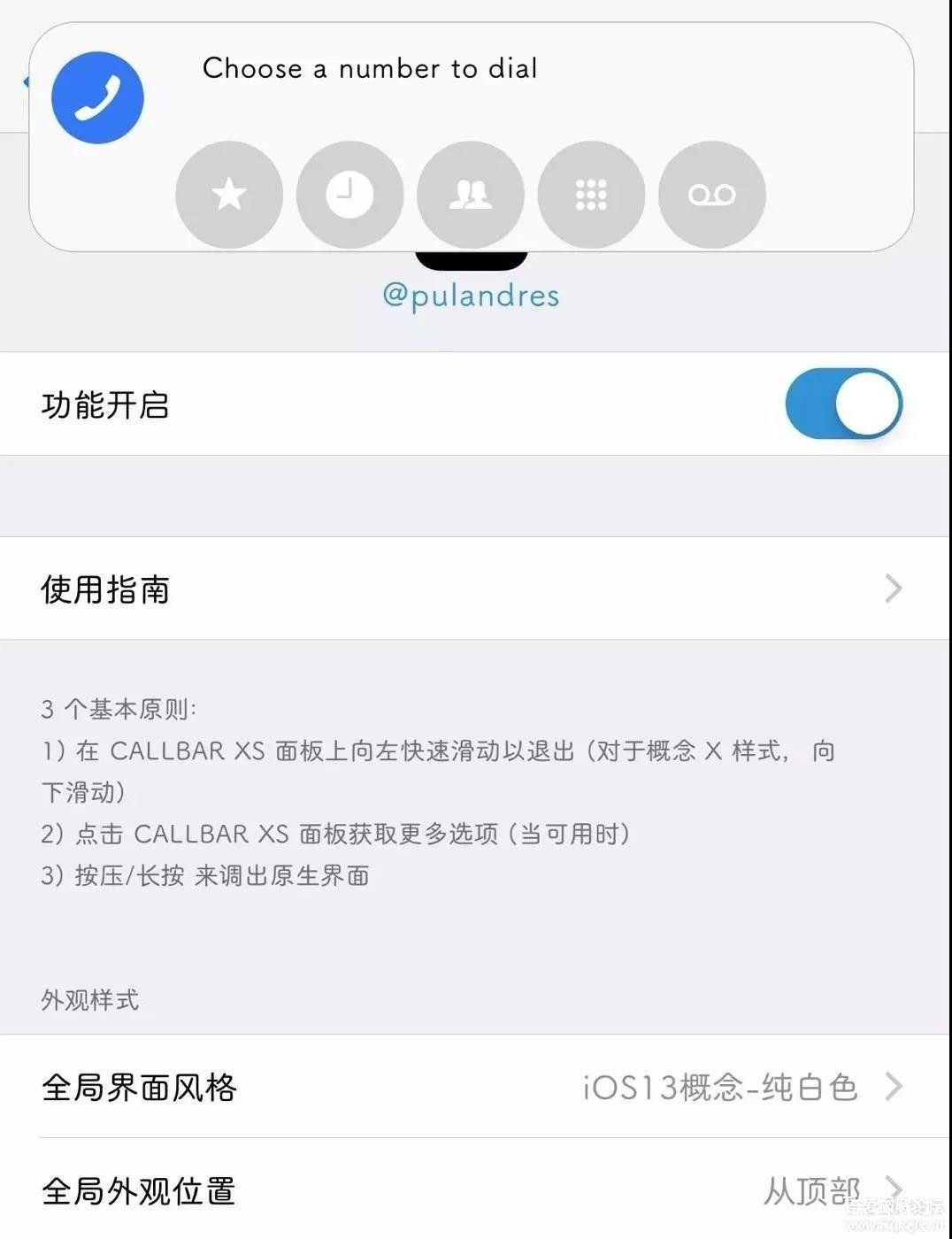The width and height of the screenshot is (952, 1239).
Task: Open the 使用指南 guide
Action: (x=476, y=589)
